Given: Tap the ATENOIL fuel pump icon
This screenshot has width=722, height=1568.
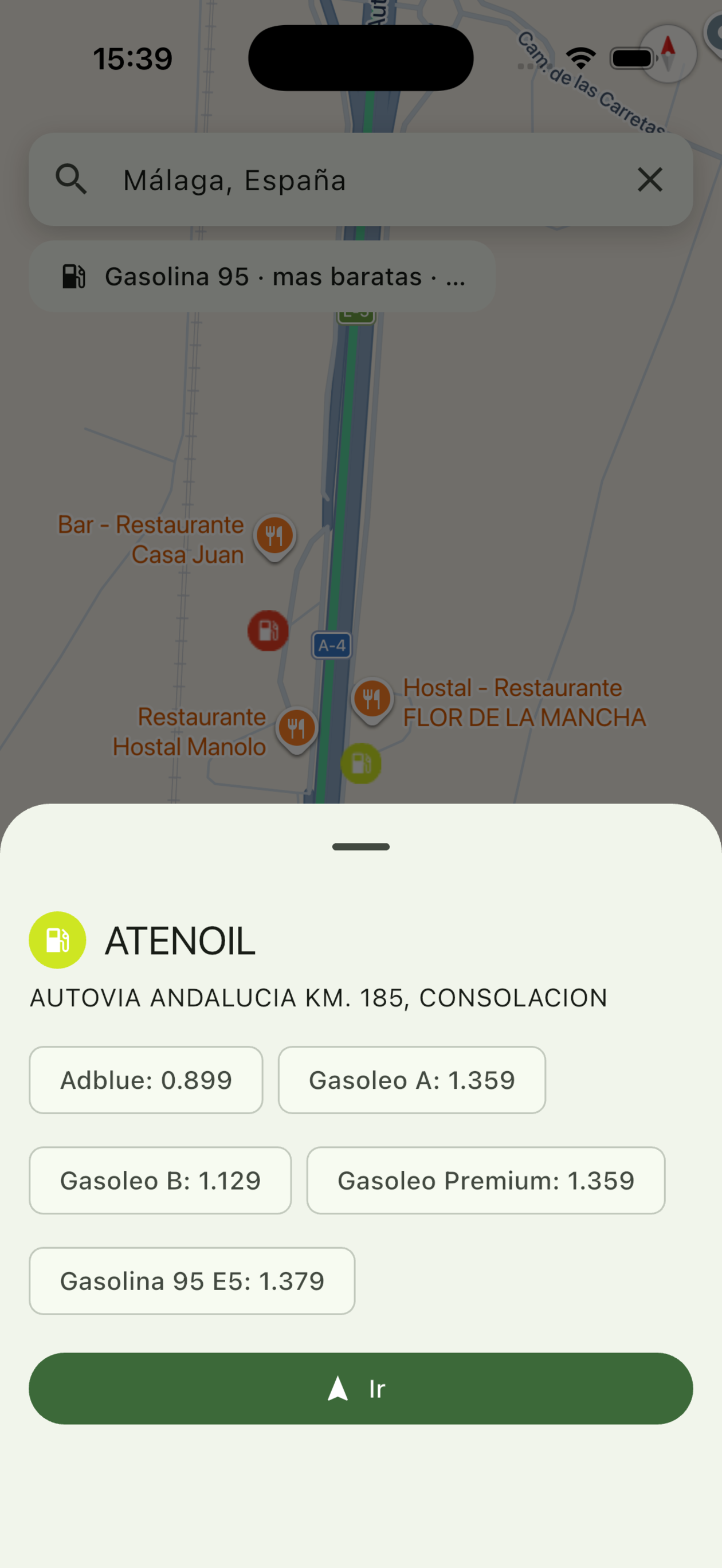Looking at the screenshot, I should click(58, 939).
